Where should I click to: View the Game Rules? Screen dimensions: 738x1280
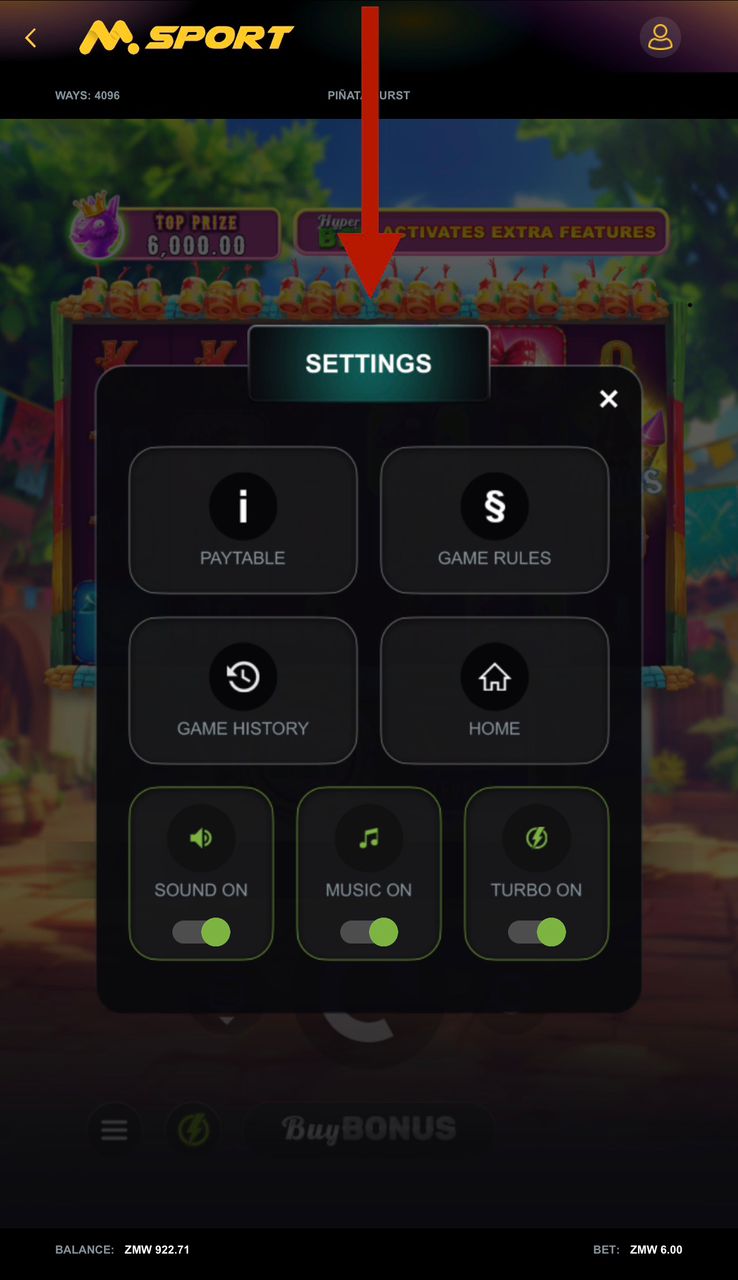495,520
